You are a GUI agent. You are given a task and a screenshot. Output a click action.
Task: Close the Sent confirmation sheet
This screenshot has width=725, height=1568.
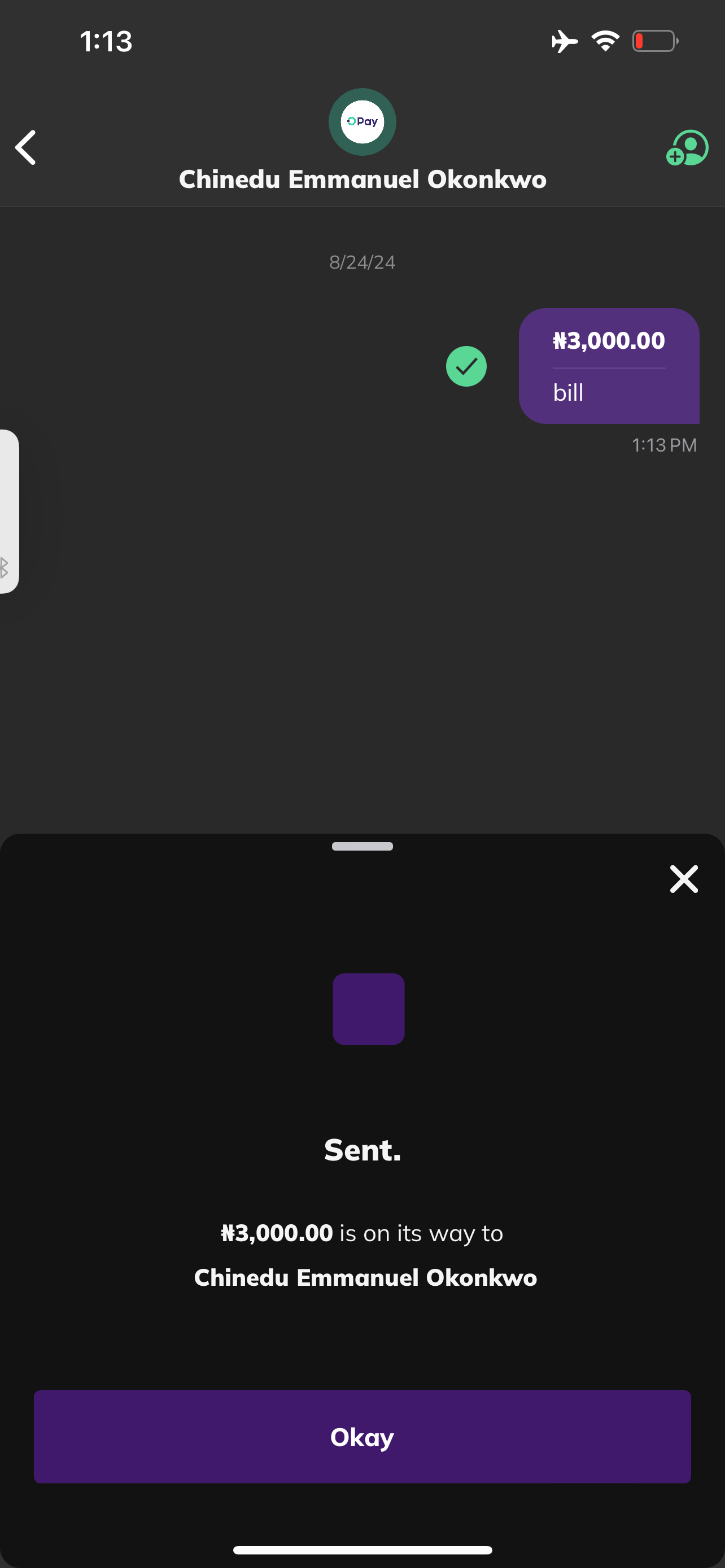(684, 879)
